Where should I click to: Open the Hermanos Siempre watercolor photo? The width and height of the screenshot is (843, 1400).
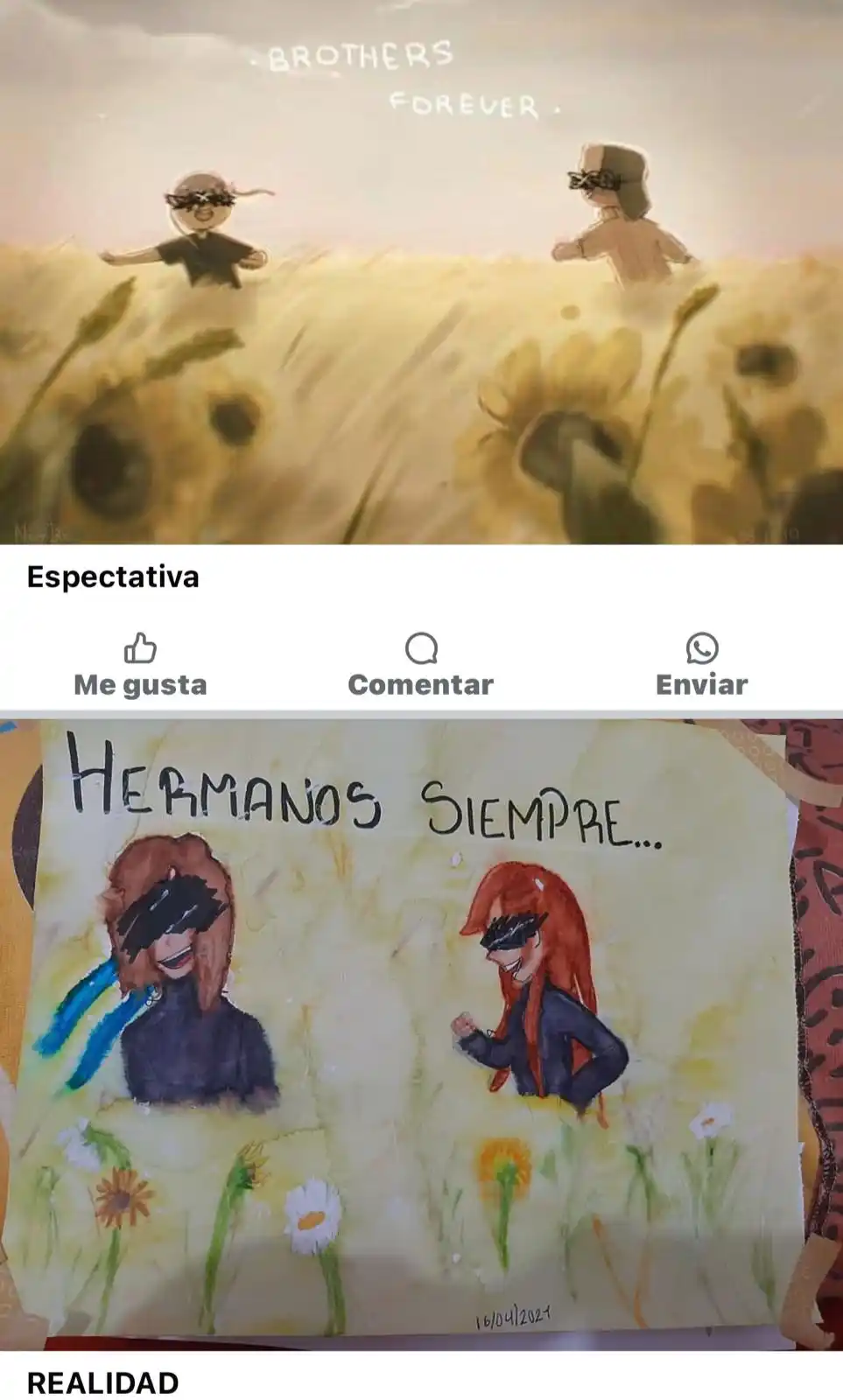pos(421,1032)
